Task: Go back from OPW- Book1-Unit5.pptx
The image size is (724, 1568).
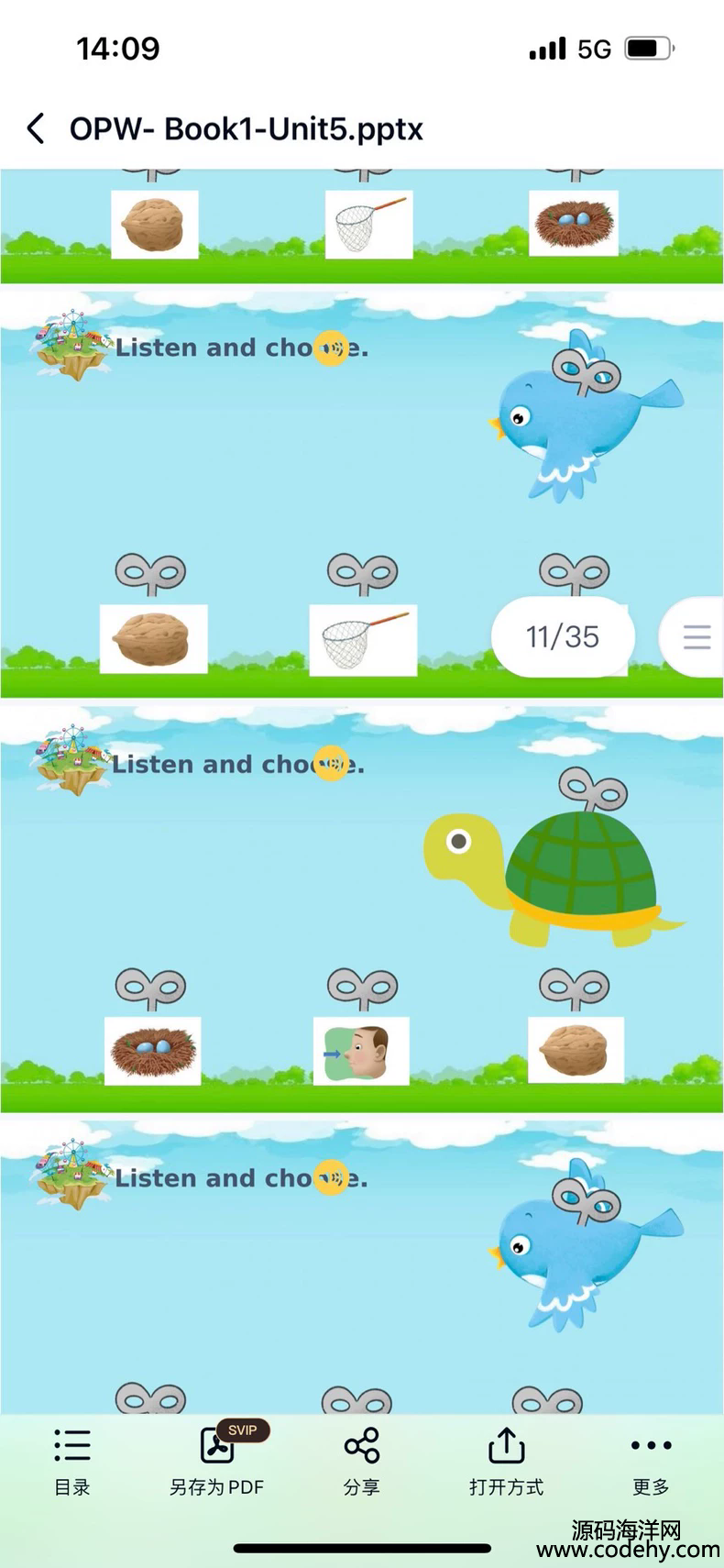Action: pos(36,128)
